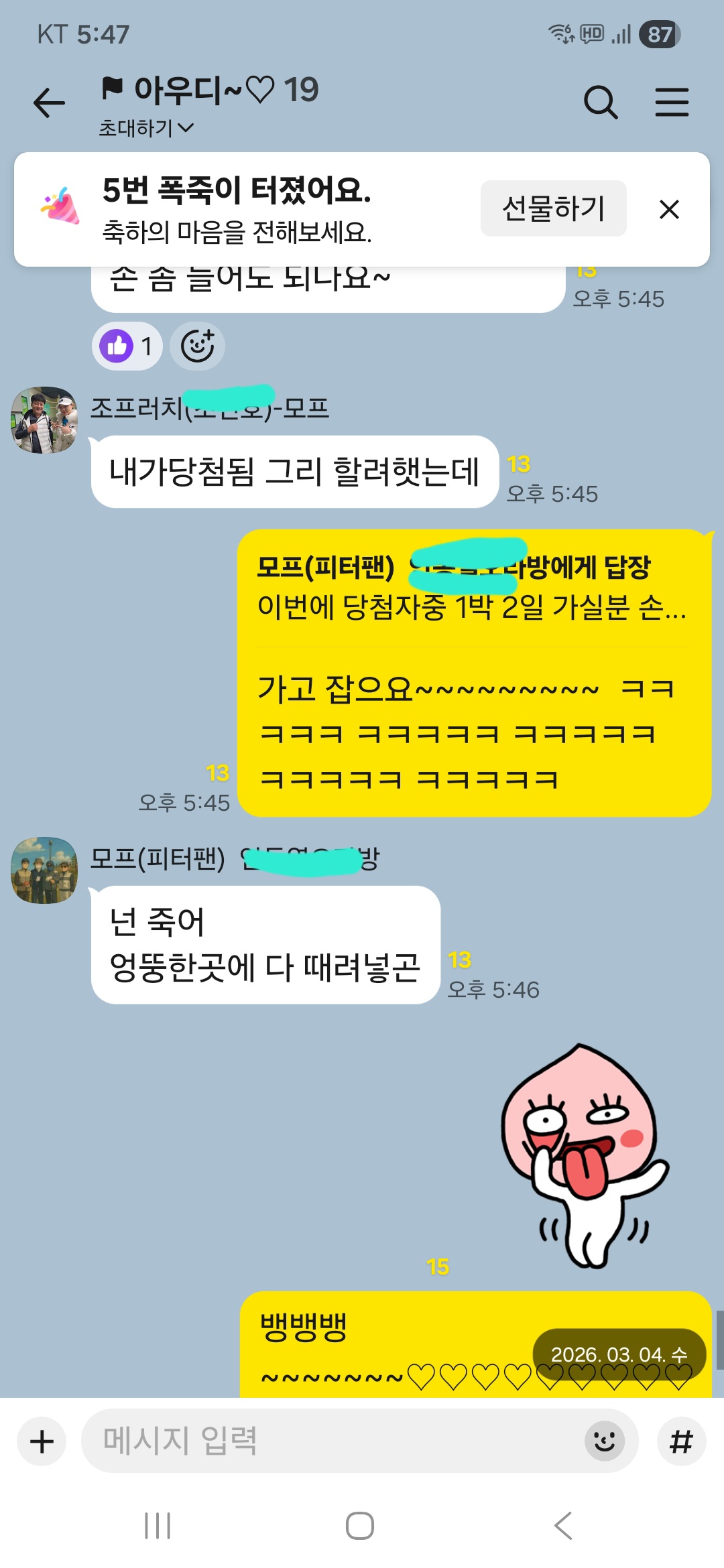This screenshot has height=1568, width=724.
Task: Open the plus attachment menu
Action: pos(42,1441)
